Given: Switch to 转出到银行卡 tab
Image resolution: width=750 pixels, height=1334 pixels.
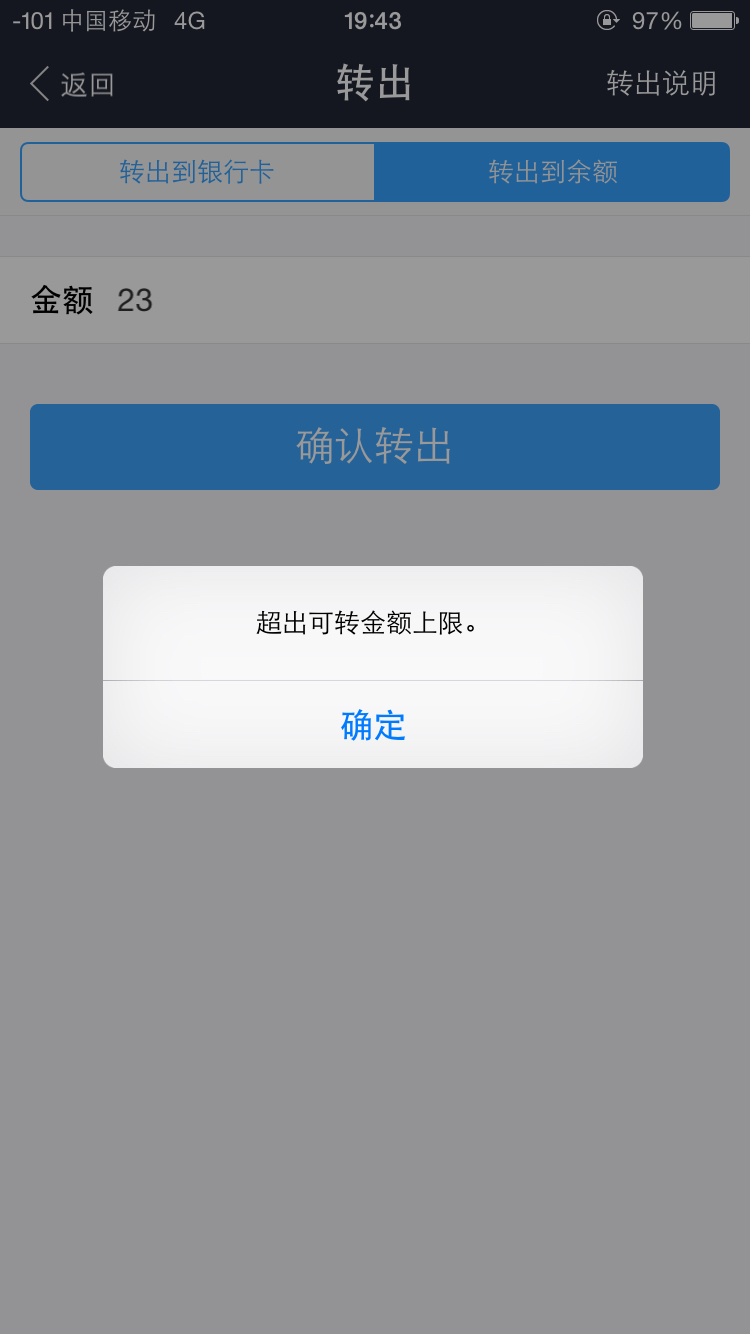Looking at the screenshot, I should tap(197, 172).
